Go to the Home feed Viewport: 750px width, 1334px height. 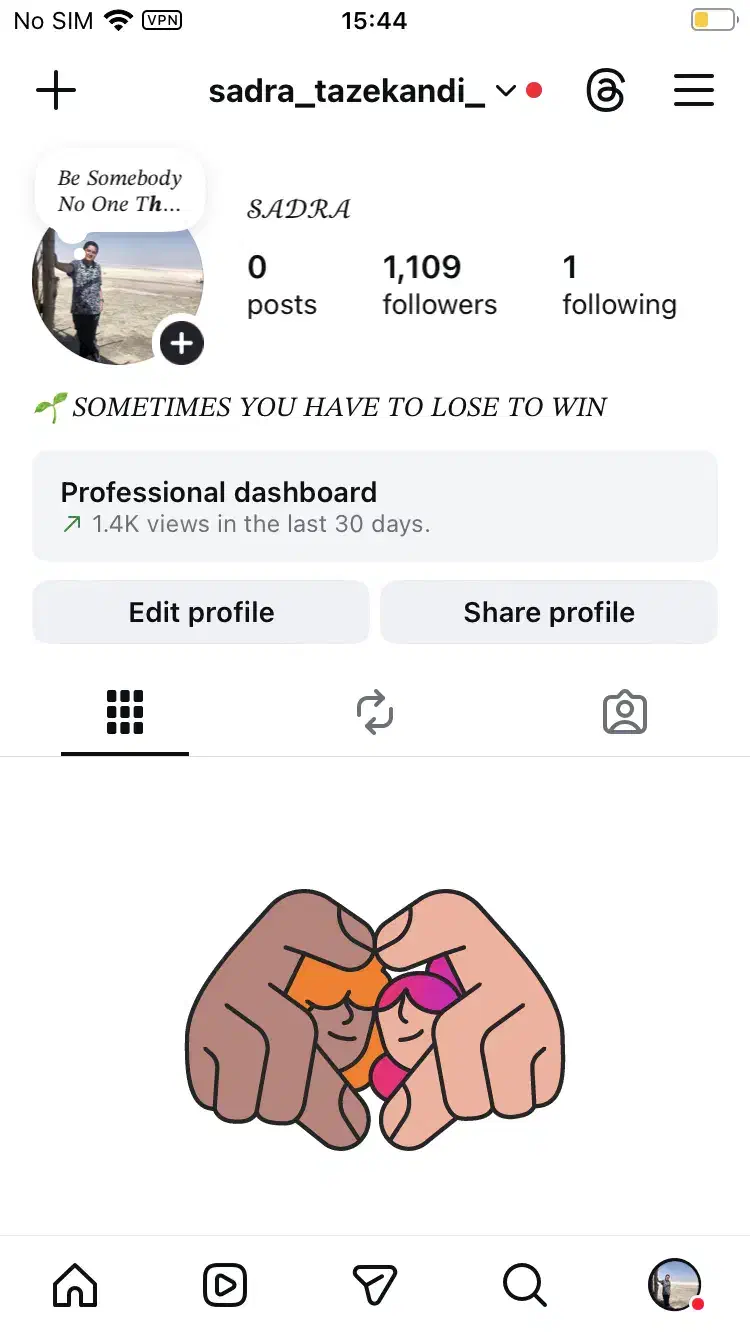coord(75,1284)
